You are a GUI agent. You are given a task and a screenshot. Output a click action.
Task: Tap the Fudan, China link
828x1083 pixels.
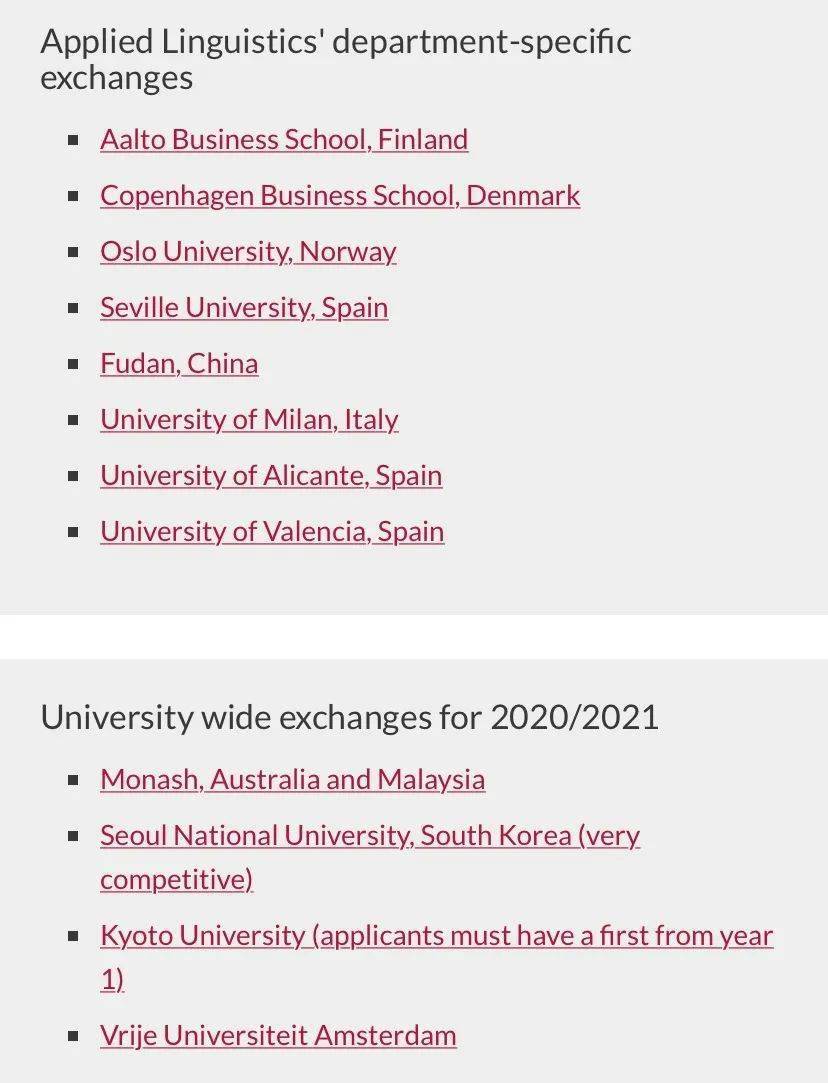pyautogui.click(x=178, y=363)
